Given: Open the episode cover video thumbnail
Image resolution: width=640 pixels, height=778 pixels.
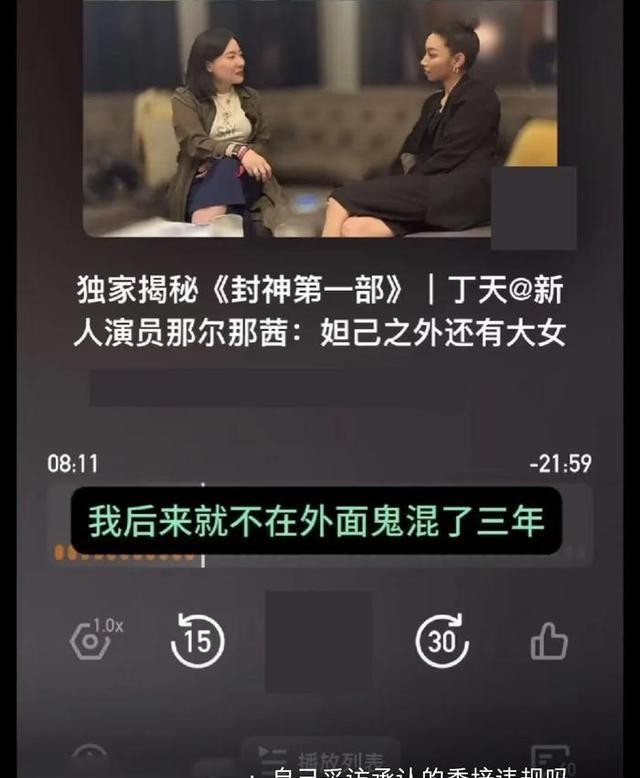Looking at the screenshot, I should click(x=320, y=118).
